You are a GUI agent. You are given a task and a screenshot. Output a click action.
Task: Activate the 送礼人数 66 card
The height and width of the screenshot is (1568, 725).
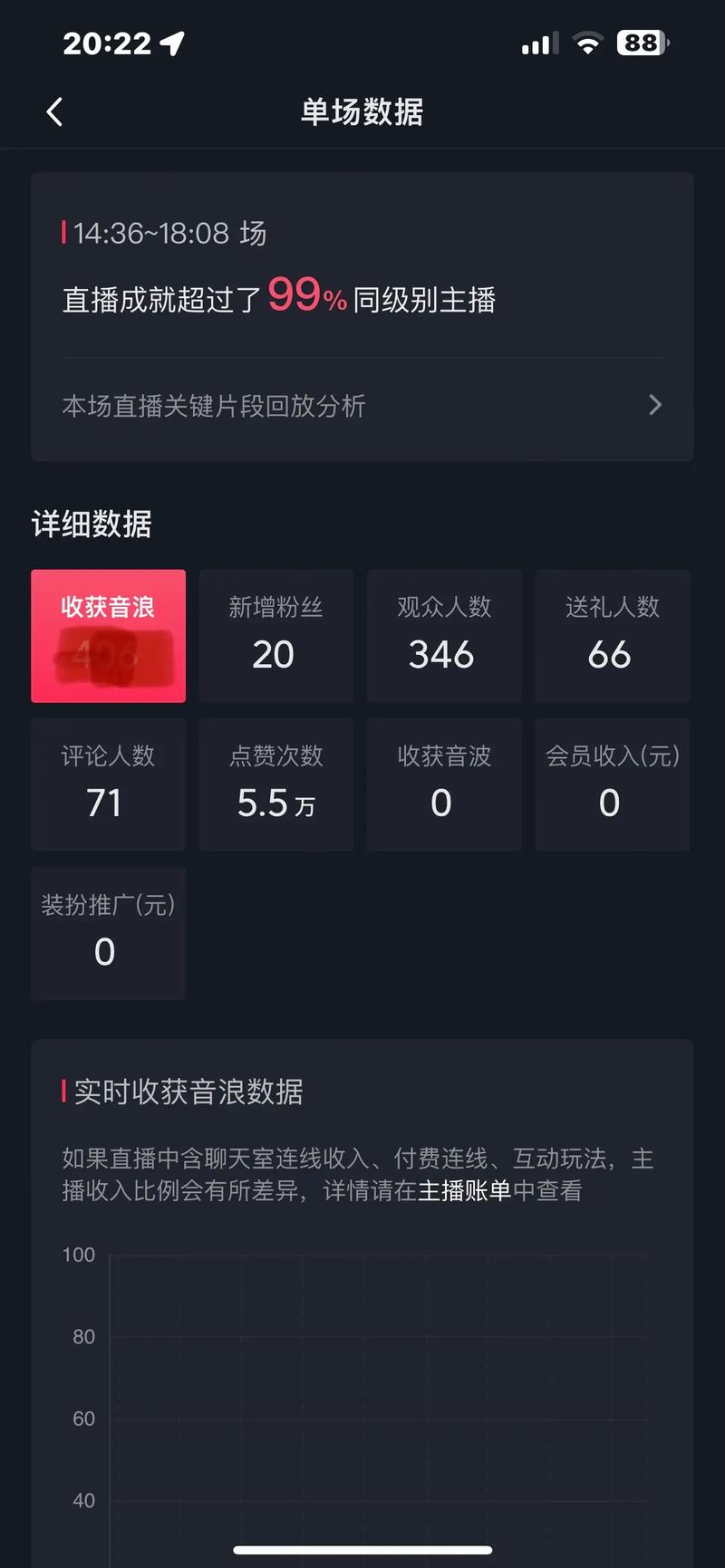611,635
